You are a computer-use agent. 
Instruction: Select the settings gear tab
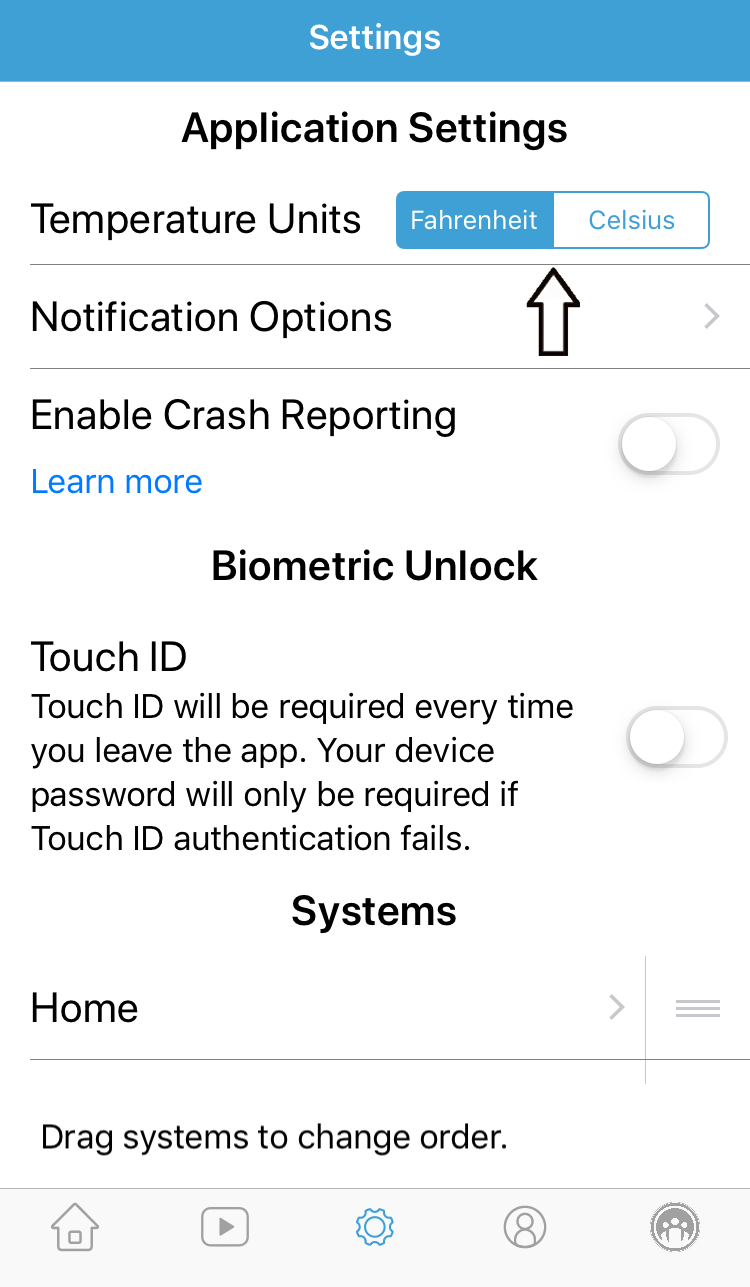(x=375, y=1226)
